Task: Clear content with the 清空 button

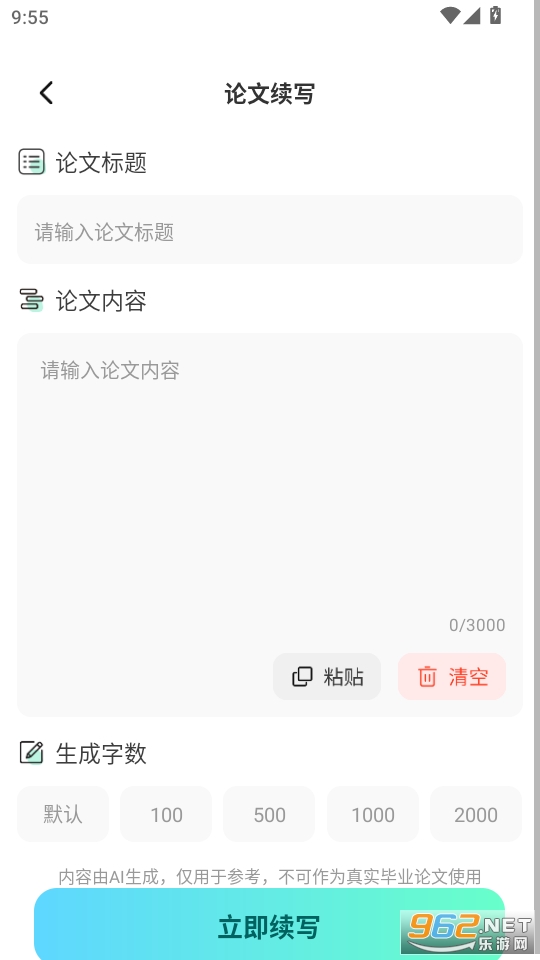Action: tap(452, 677)
